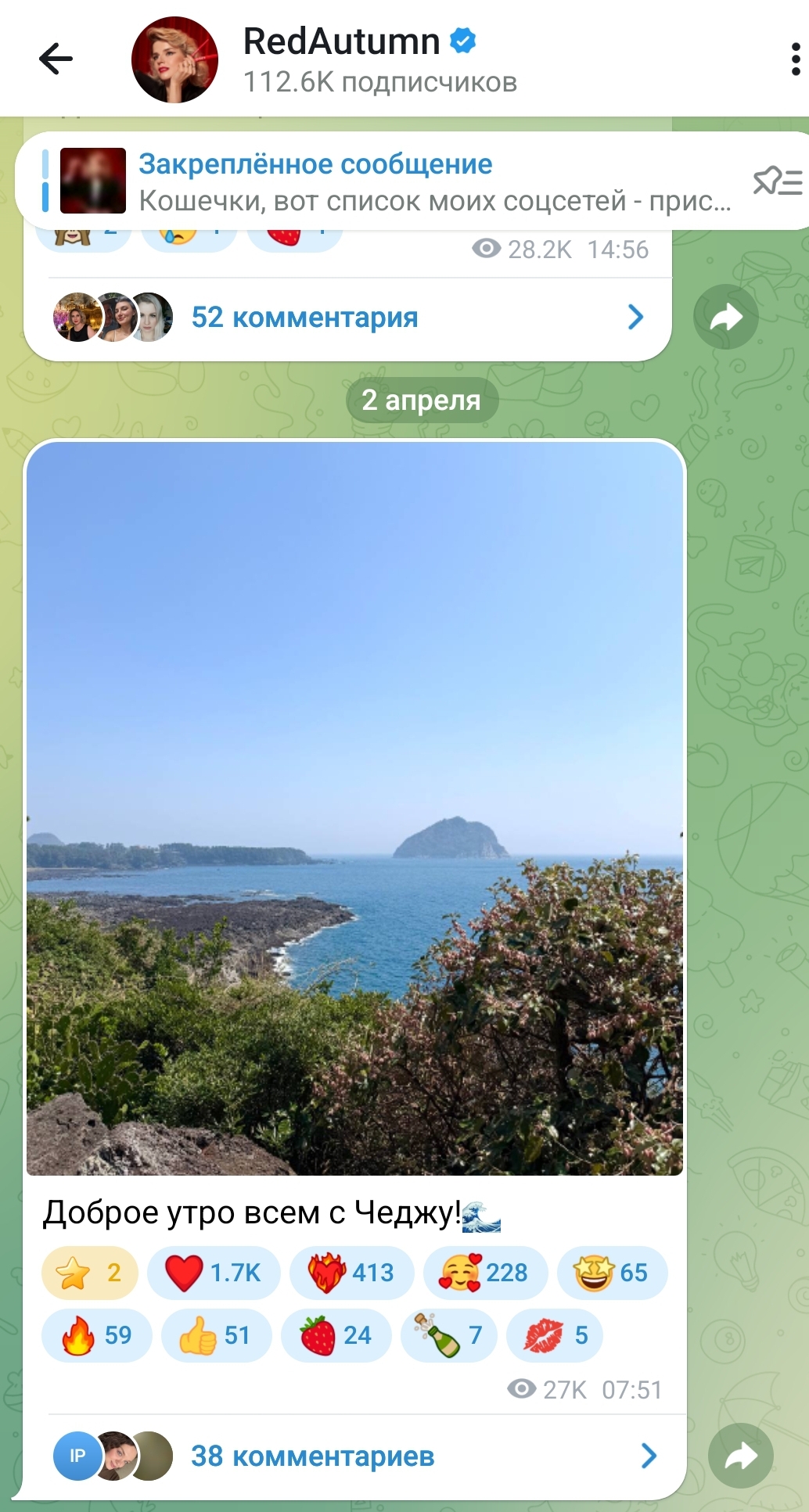Give a thumbs up reaction 51
Viewport: 809px width, 1512px height.
[x=217, y=1335]
